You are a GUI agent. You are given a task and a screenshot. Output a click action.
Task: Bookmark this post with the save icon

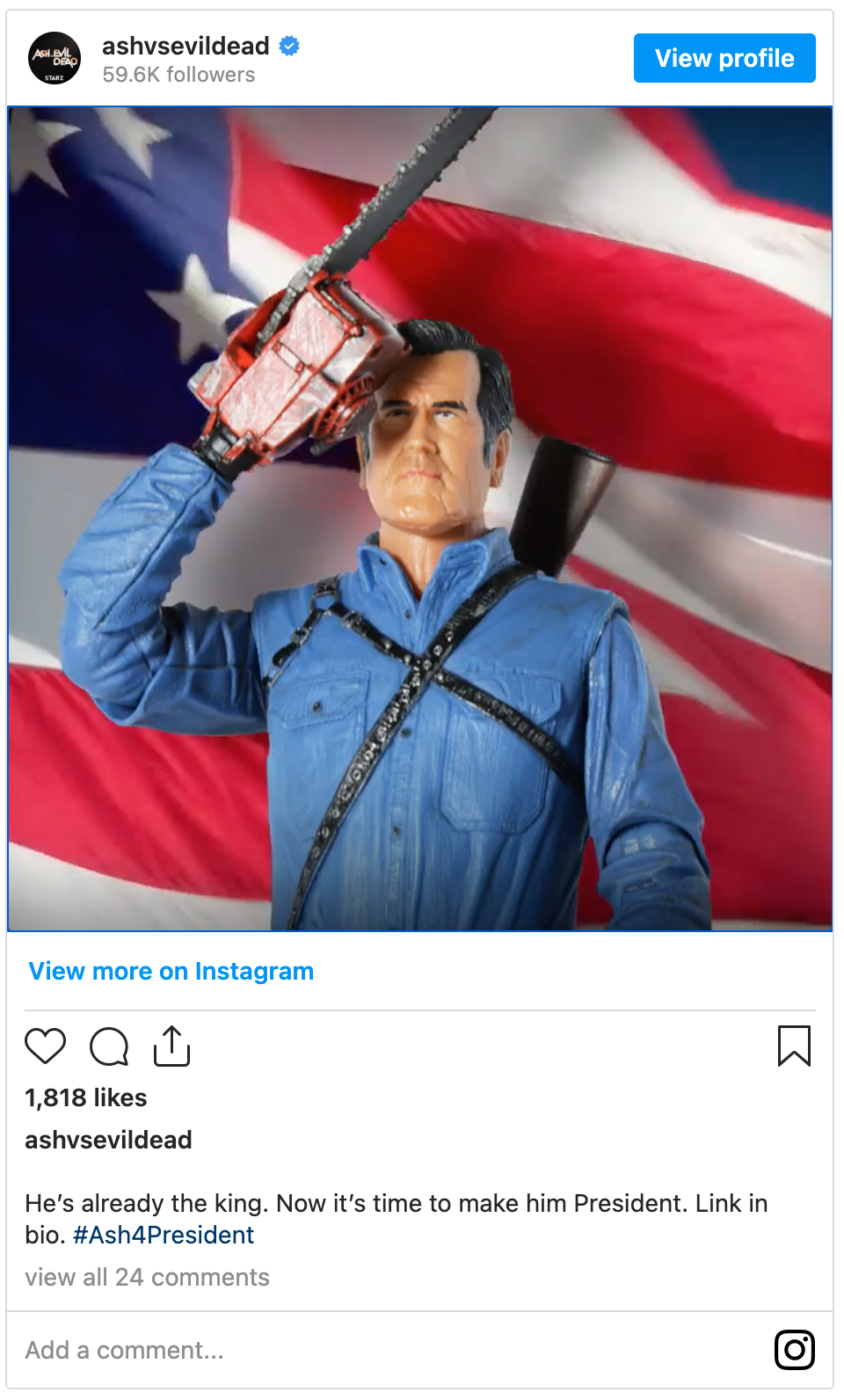pyautogui.click(x=793, y=1046)
